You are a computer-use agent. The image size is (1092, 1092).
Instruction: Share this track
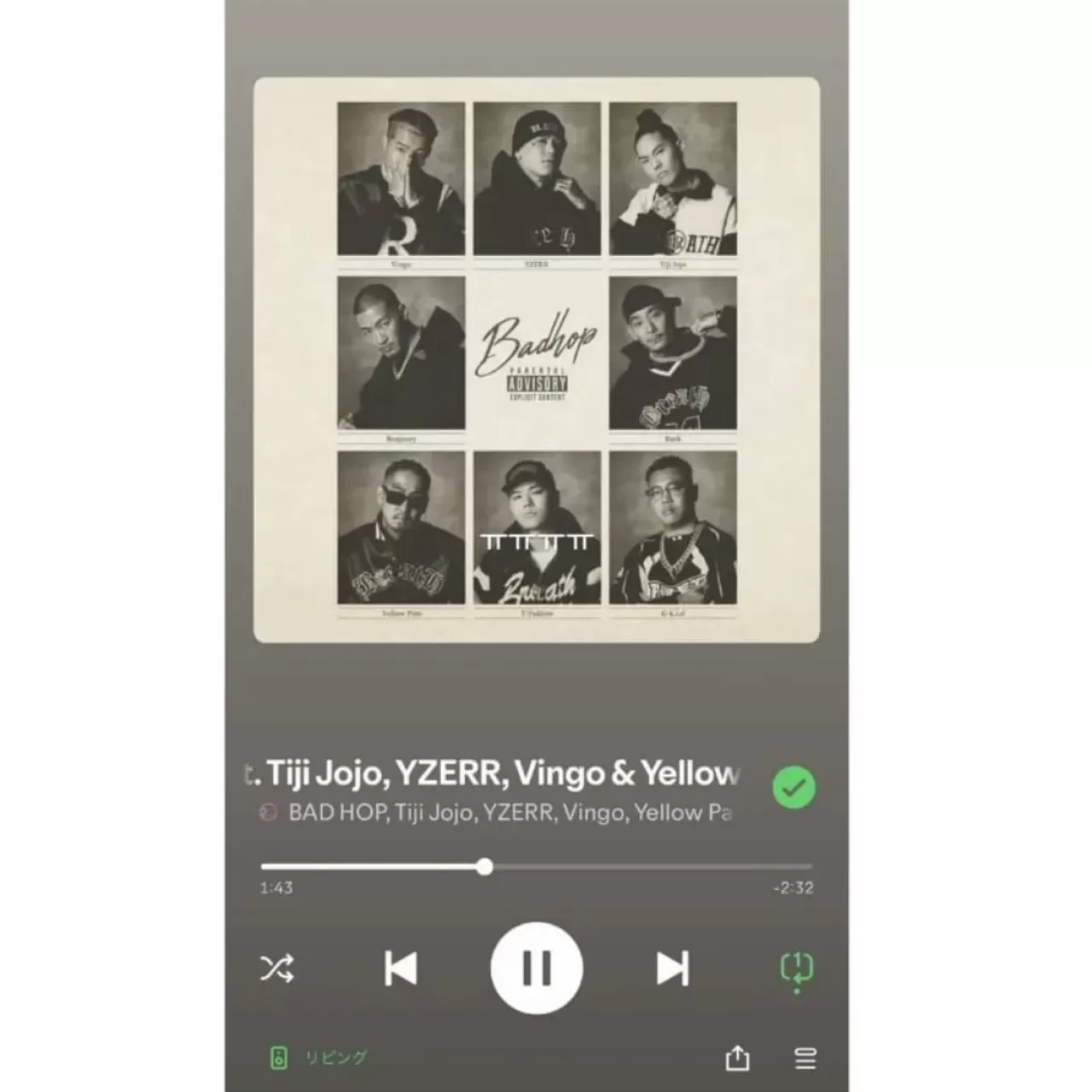(x=737, y=1058)
